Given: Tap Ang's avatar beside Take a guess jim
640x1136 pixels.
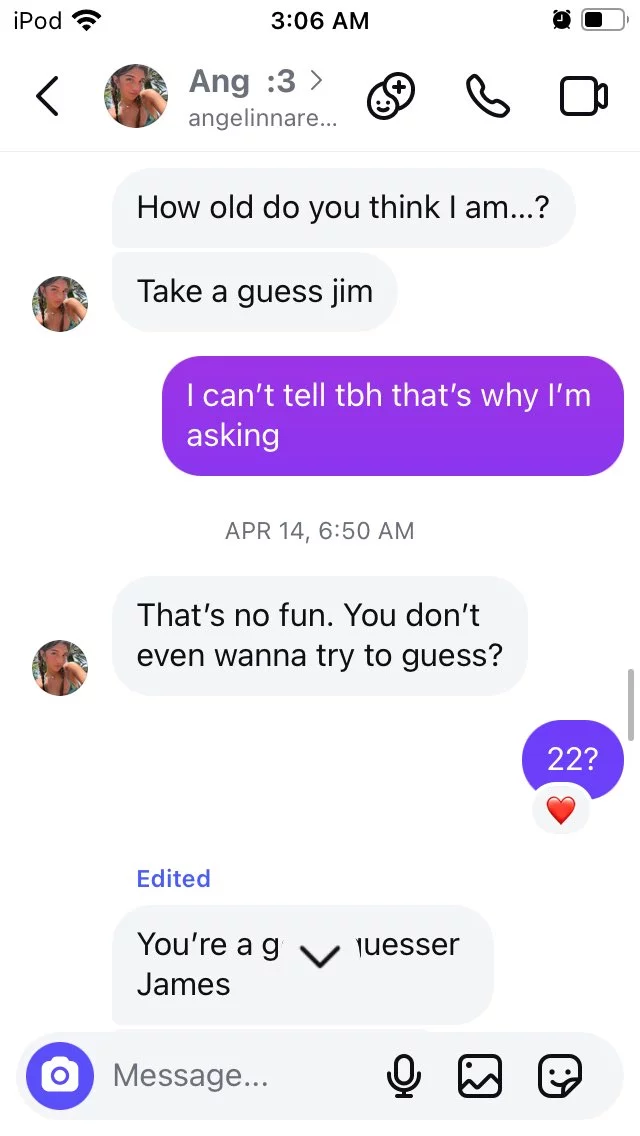Looking at the screenshot, I should 60,304.
